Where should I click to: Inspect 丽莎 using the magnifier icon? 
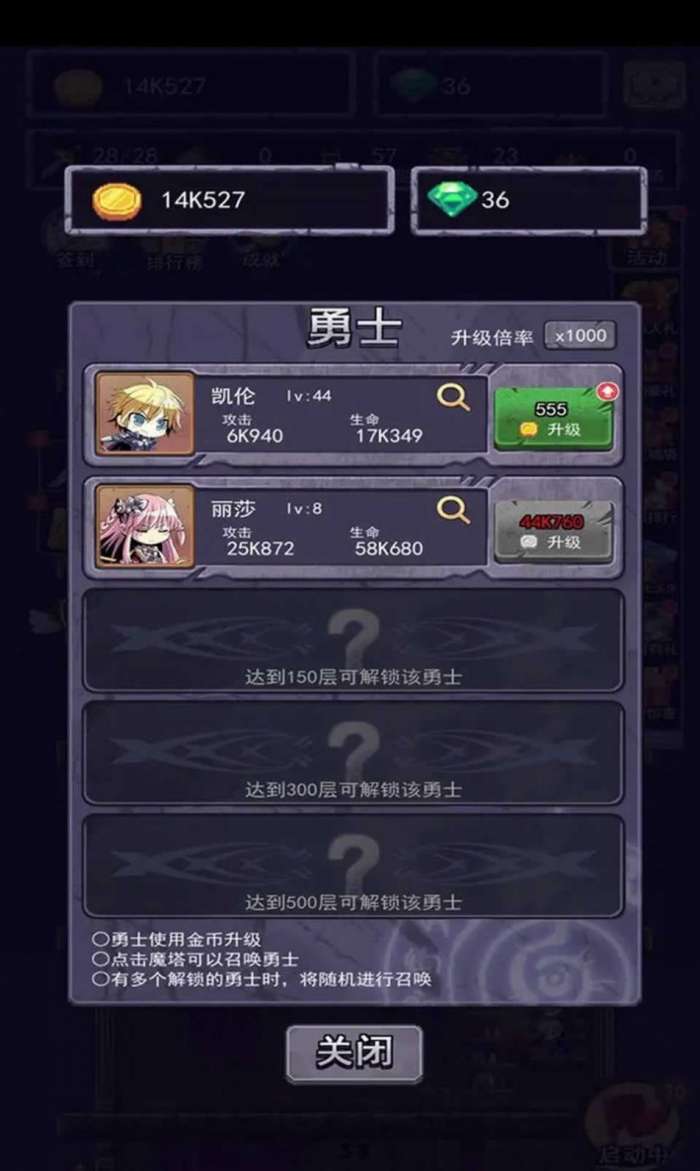pyautogui.click(x=453, y=510)
